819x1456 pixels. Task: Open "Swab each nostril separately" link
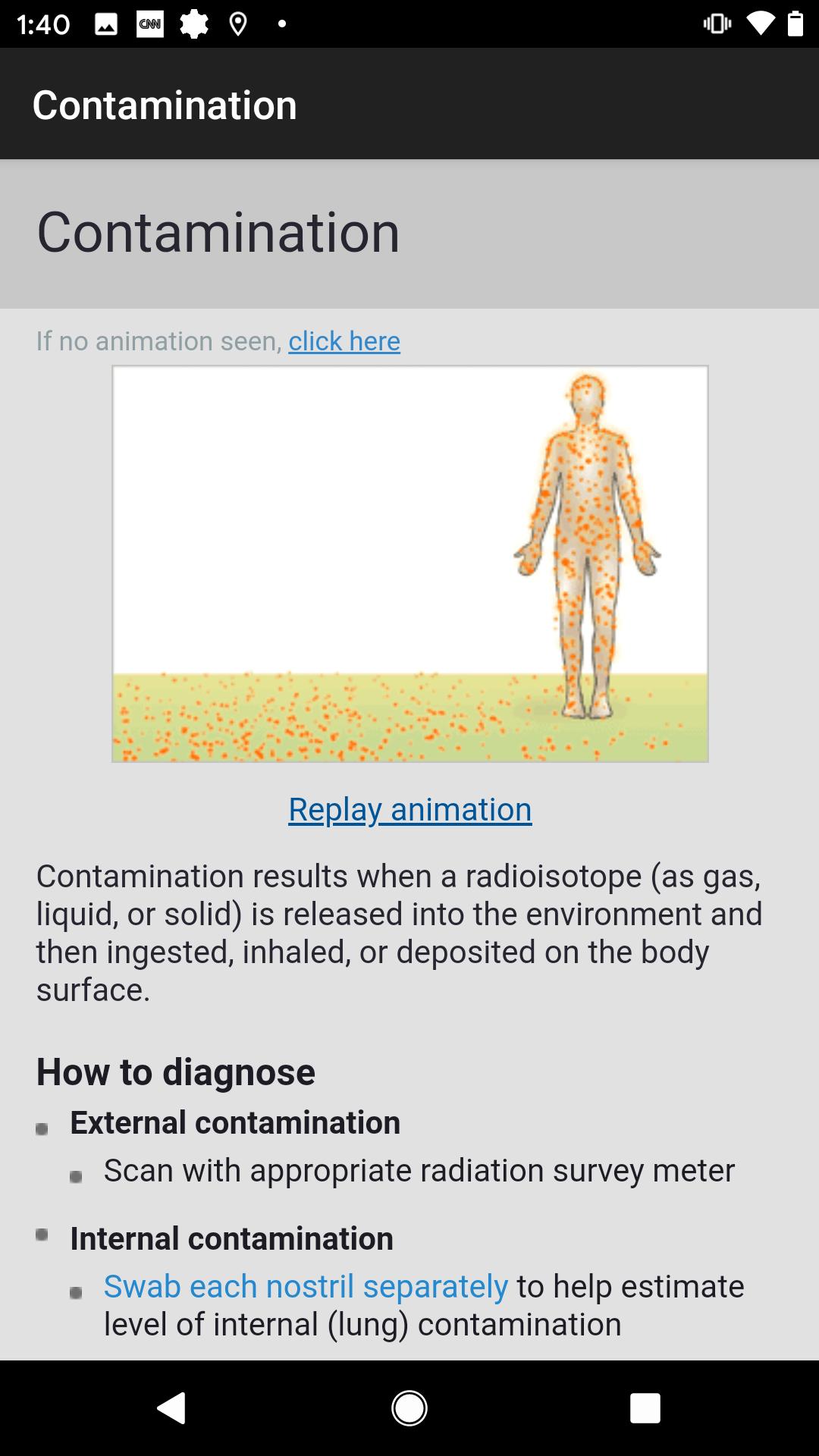(x=306, y=1286)
